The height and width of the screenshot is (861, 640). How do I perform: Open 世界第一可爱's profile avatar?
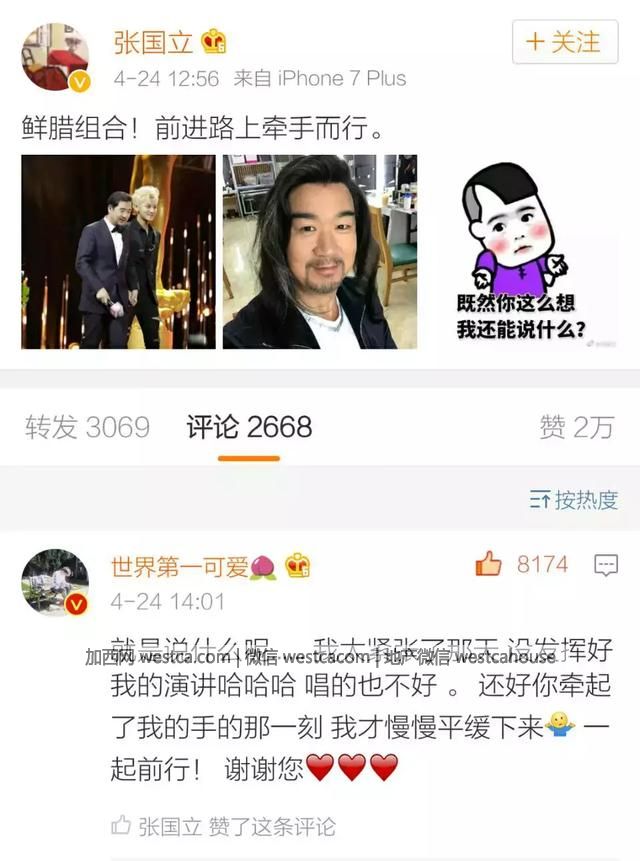[x=56, y=582]
